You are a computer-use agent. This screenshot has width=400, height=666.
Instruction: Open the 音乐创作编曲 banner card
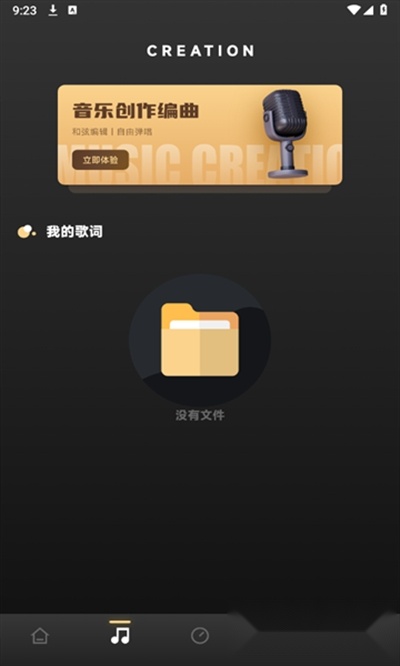point(200,135)
